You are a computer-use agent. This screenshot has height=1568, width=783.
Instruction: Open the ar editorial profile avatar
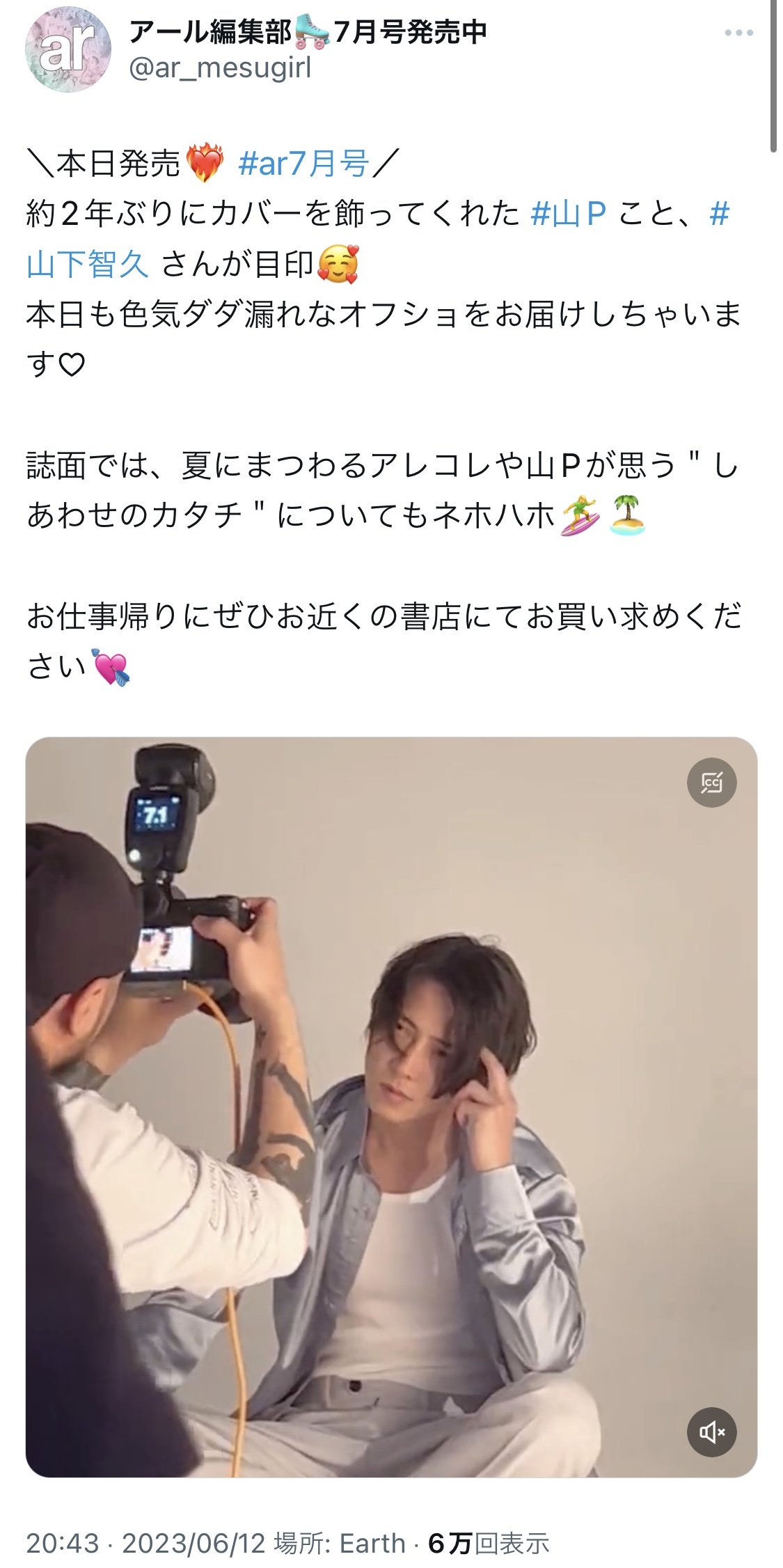click(68, 49)
